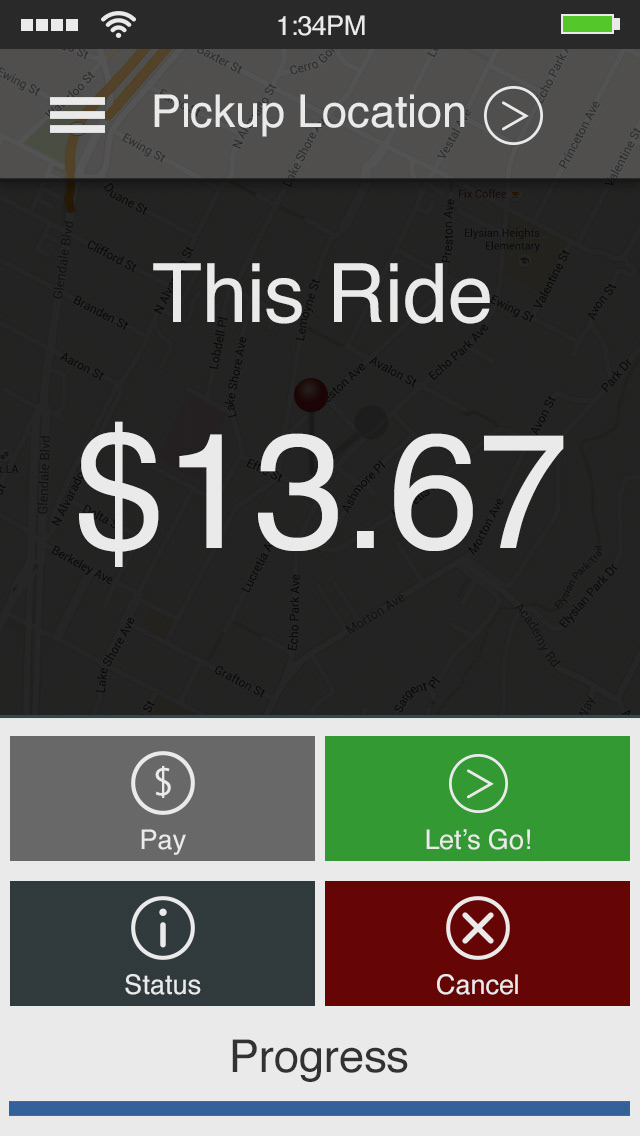Check the ride Status

(162, 943)
